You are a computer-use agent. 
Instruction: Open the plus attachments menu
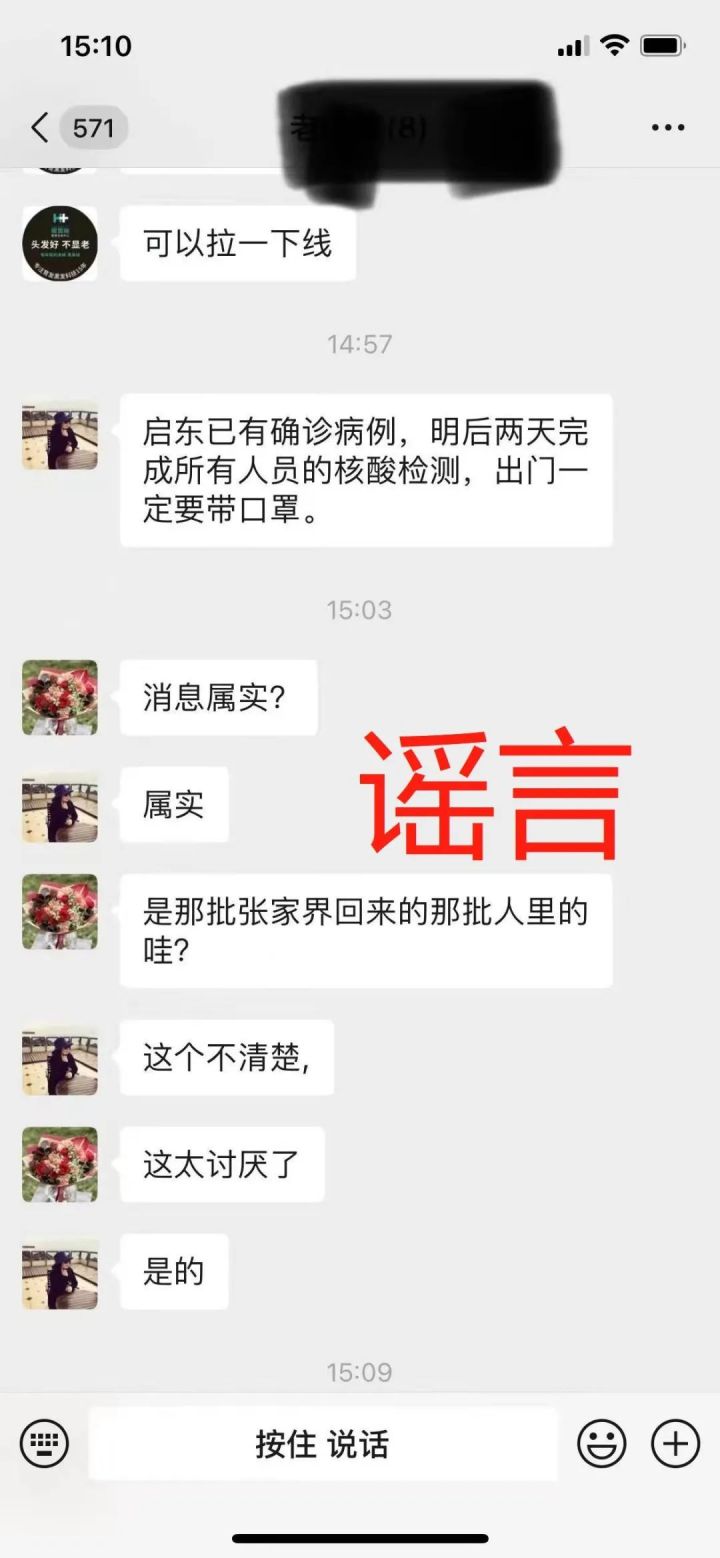pyautogui.click(x=676, y=1444)
